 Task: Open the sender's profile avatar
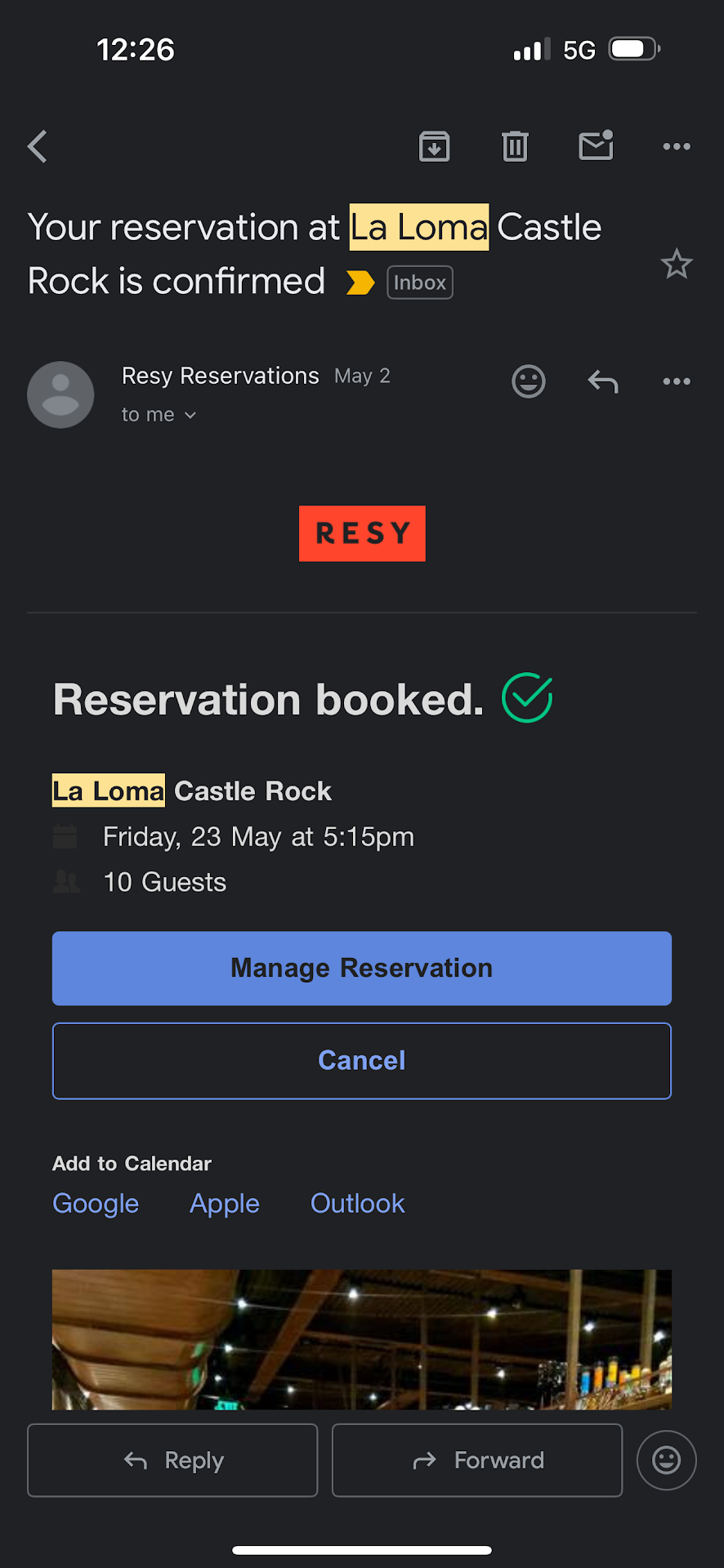click(x=60, y=394)
